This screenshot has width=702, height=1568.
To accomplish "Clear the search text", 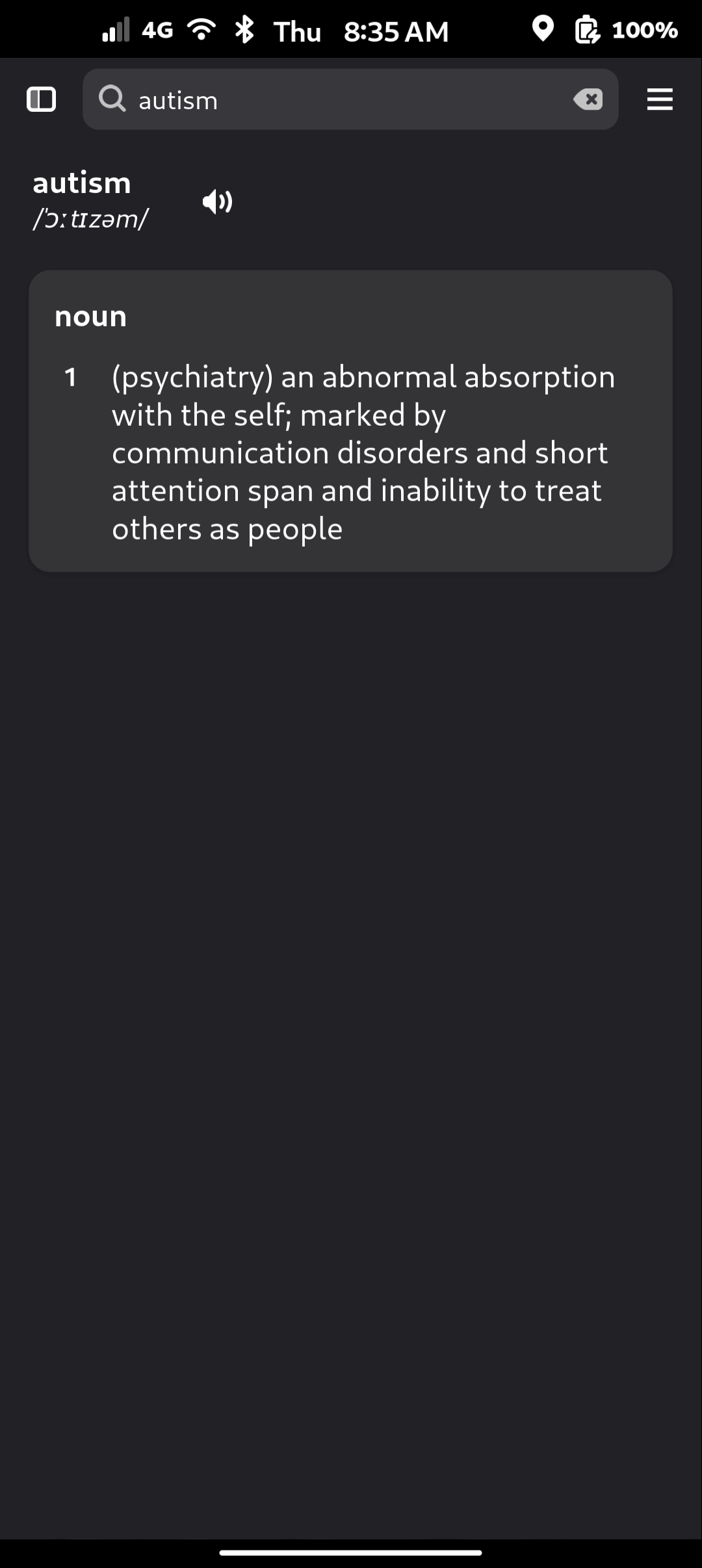I will point(588,99).
